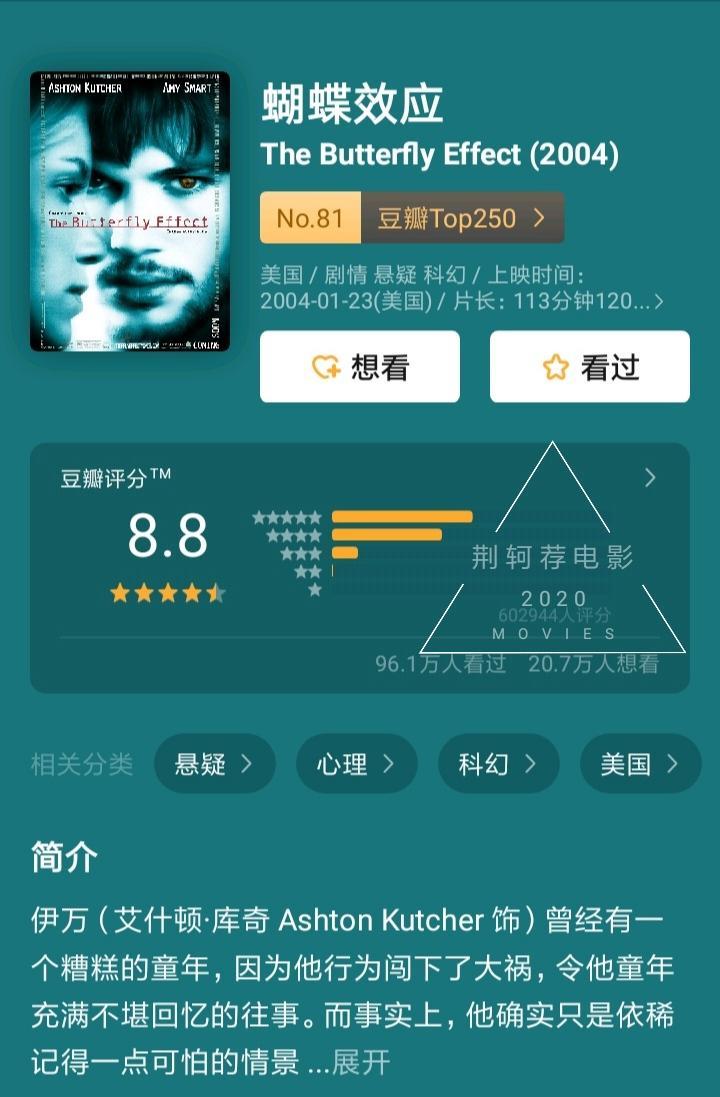Open The Butterfly Effect movie poster
Screen dimensions: 720x1097
click(x=130, y=211)
